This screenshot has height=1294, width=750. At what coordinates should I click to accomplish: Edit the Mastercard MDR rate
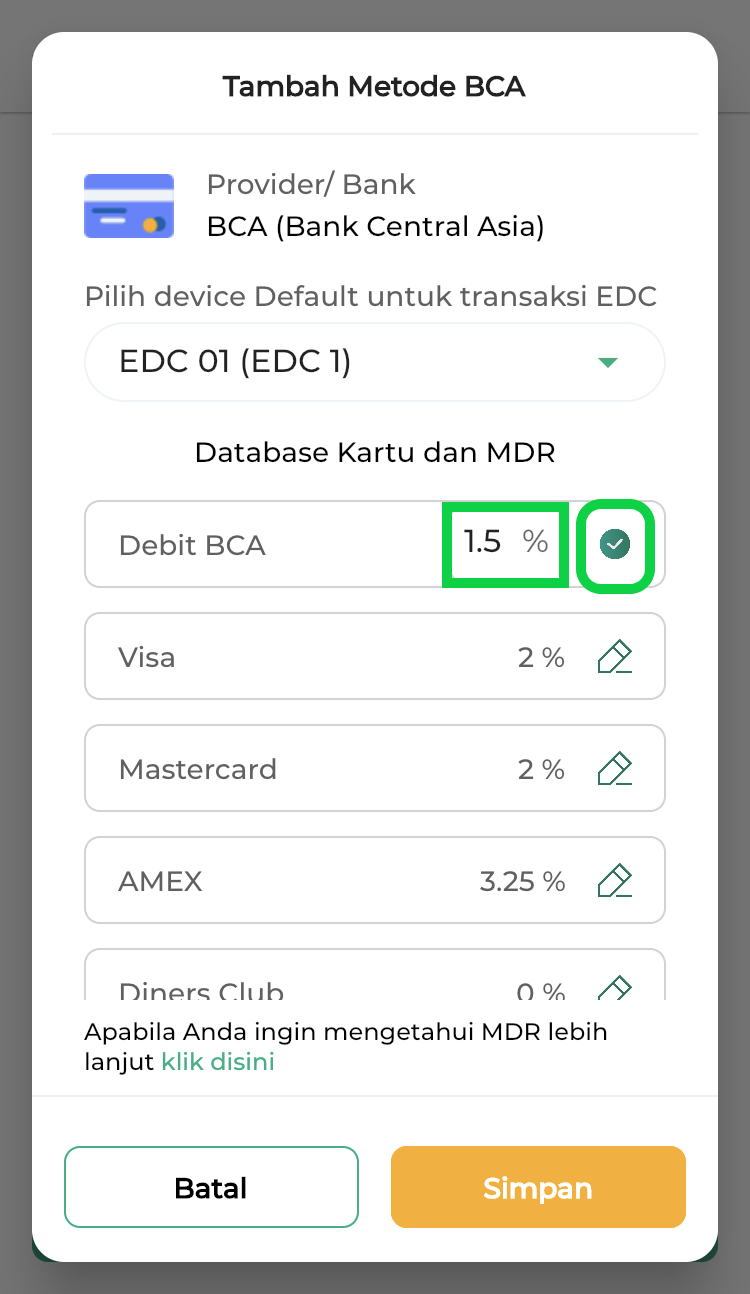(x=615, y=769)
